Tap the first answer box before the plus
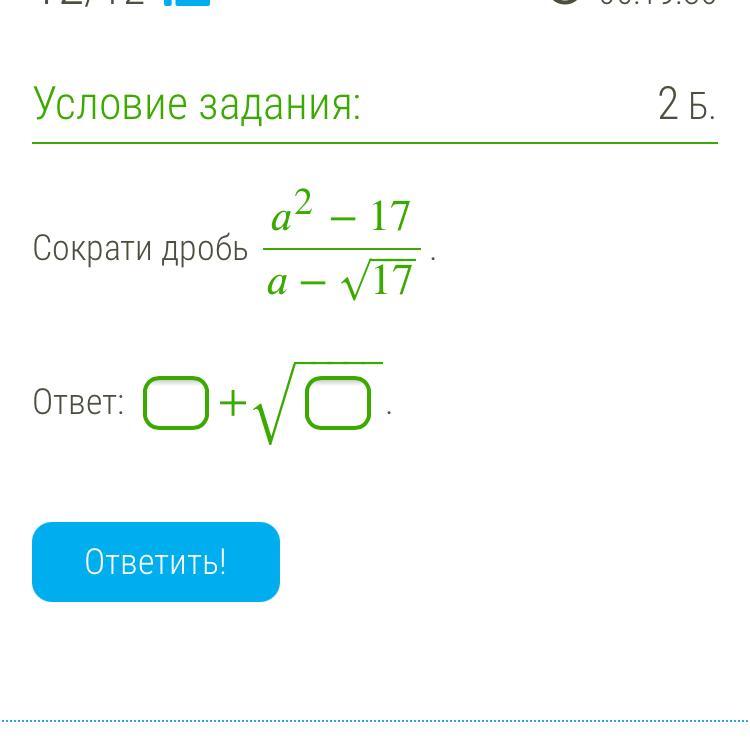This screenshot has height=751, width=750. point(176,404)
